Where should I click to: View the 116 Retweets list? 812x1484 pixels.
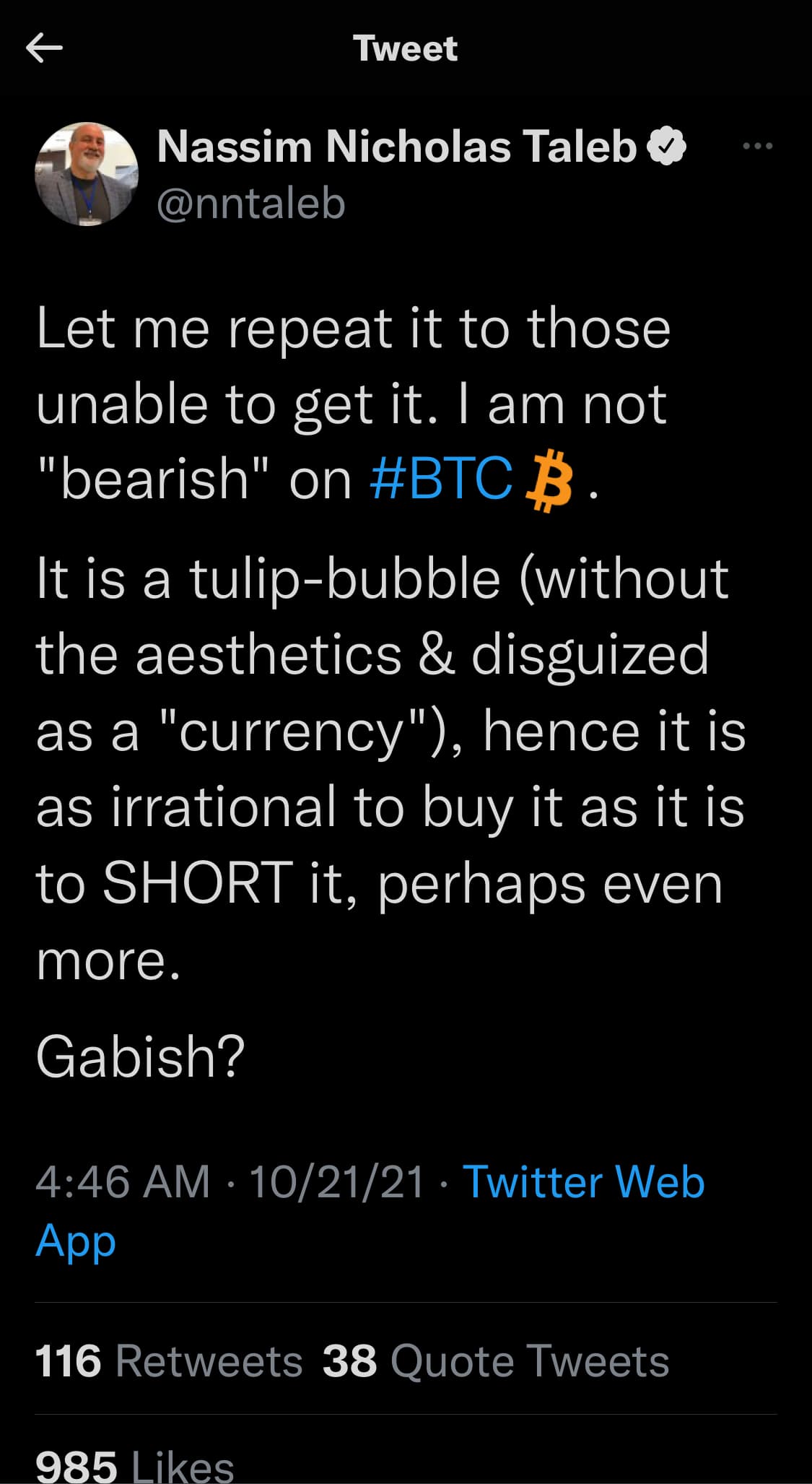169,1361
